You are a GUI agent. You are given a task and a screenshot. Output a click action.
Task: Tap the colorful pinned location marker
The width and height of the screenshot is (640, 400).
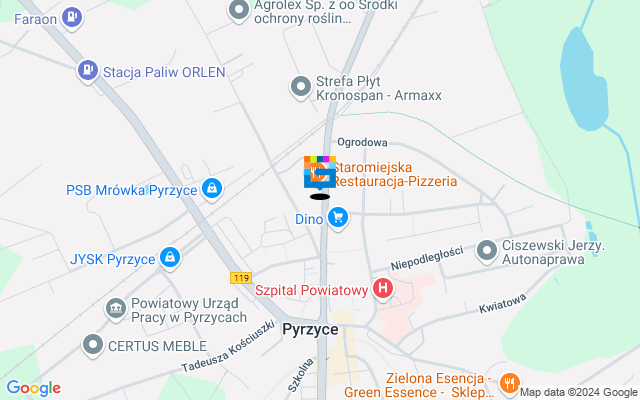coord(319,172)
